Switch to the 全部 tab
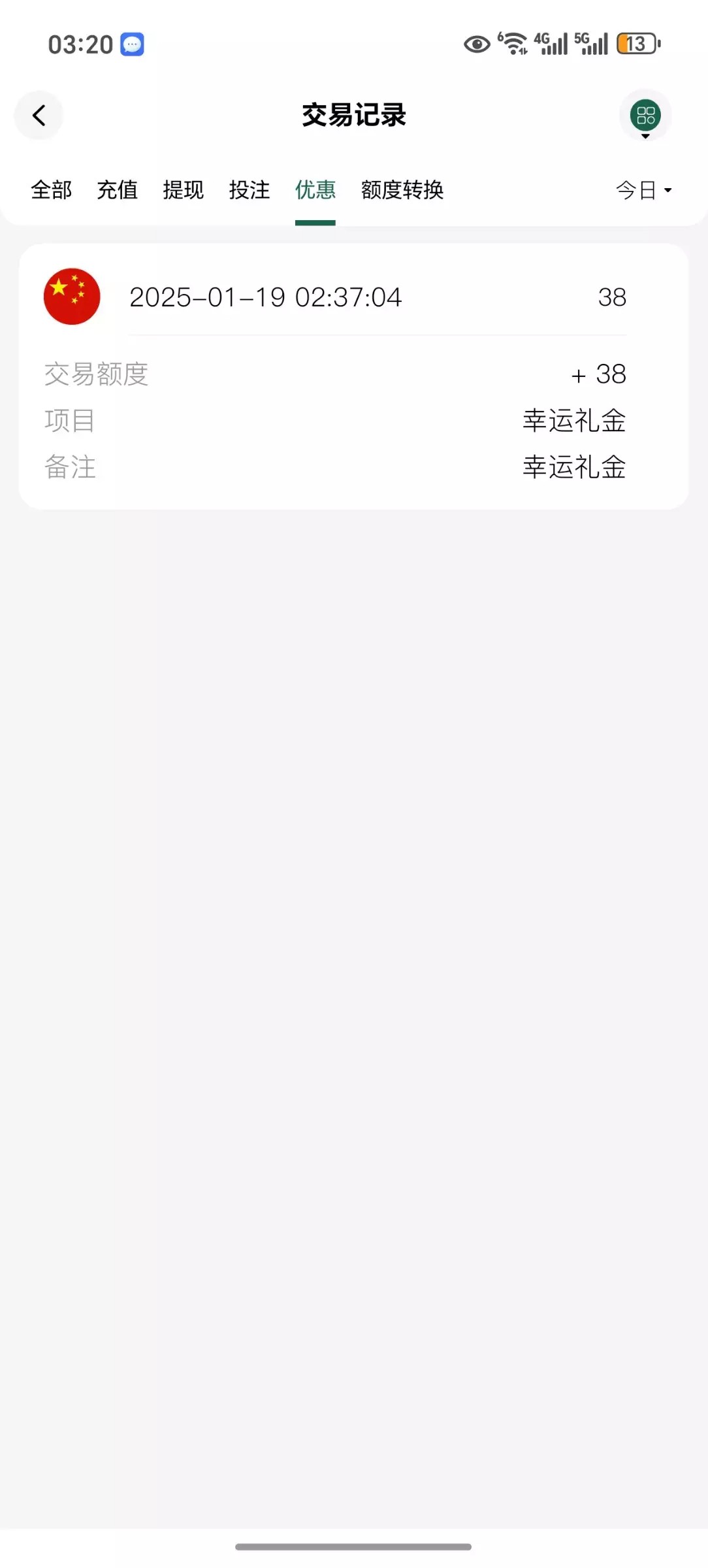Viewport: 708px width, 1568px height. point(52,190)
